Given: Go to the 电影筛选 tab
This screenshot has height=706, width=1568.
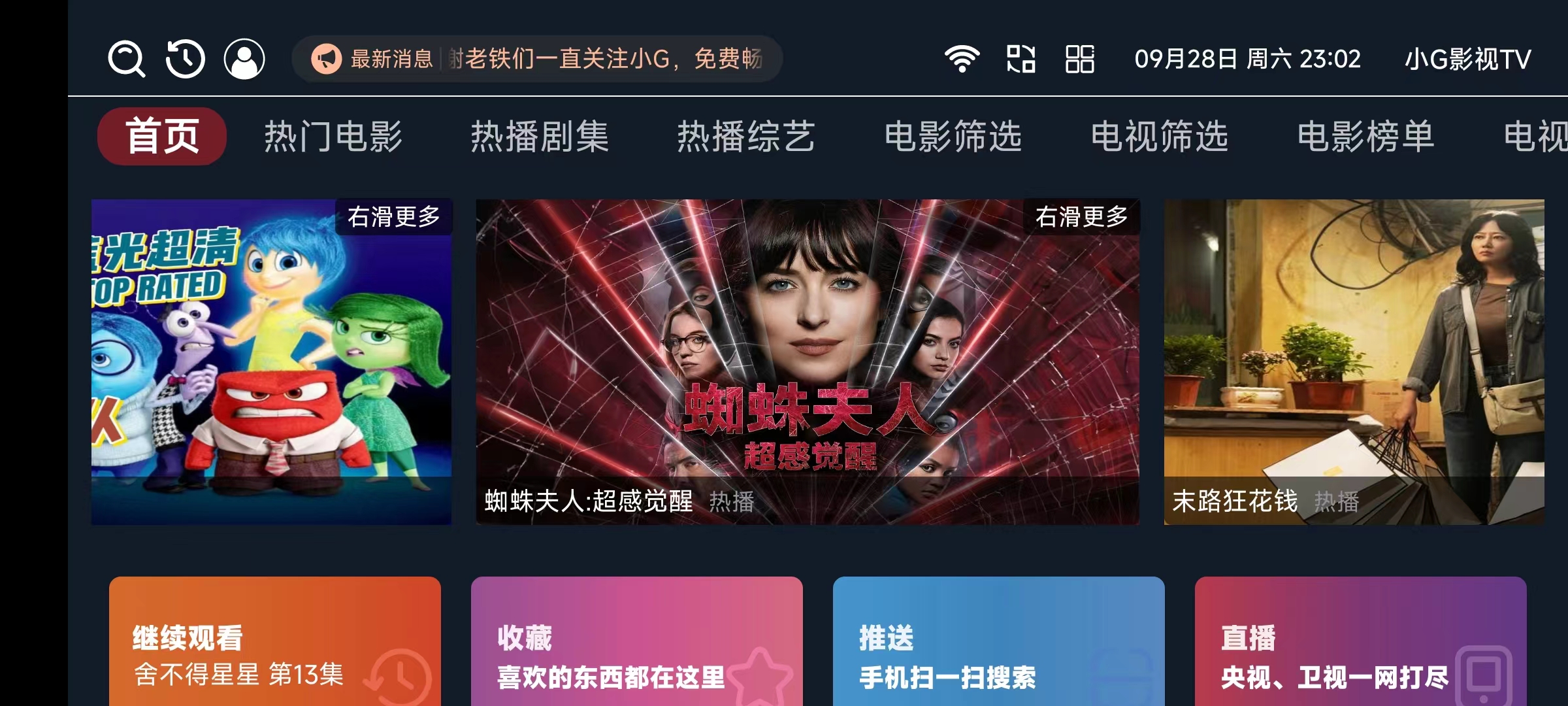Looking at the screenshot, I should pos(953,137).
